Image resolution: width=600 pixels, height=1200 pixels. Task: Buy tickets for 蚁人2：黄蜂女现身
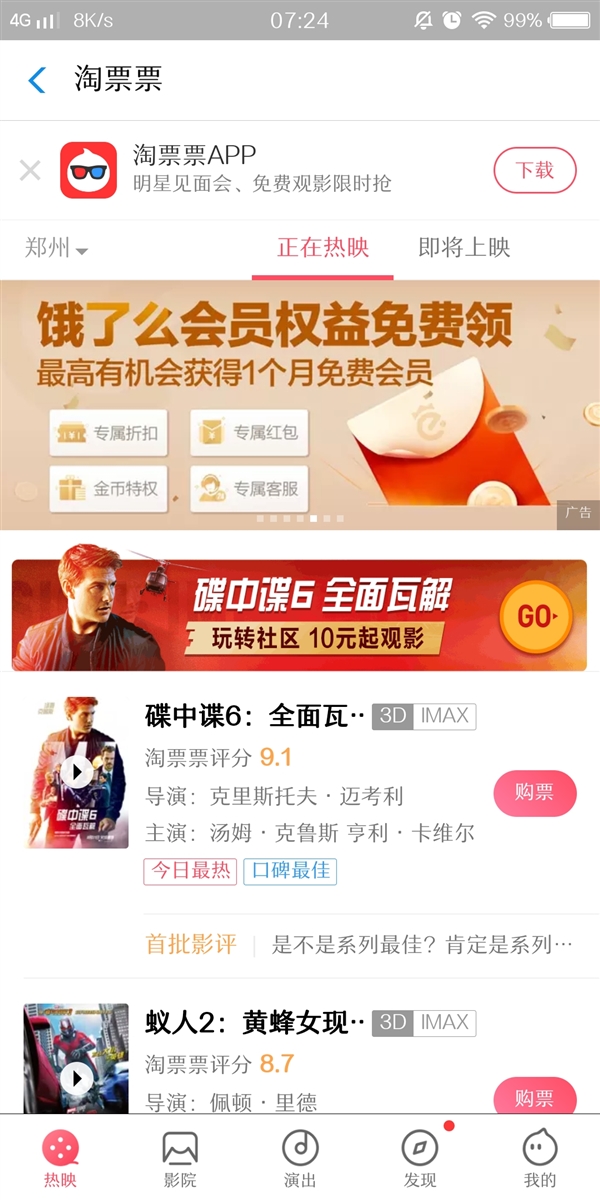535,1097
